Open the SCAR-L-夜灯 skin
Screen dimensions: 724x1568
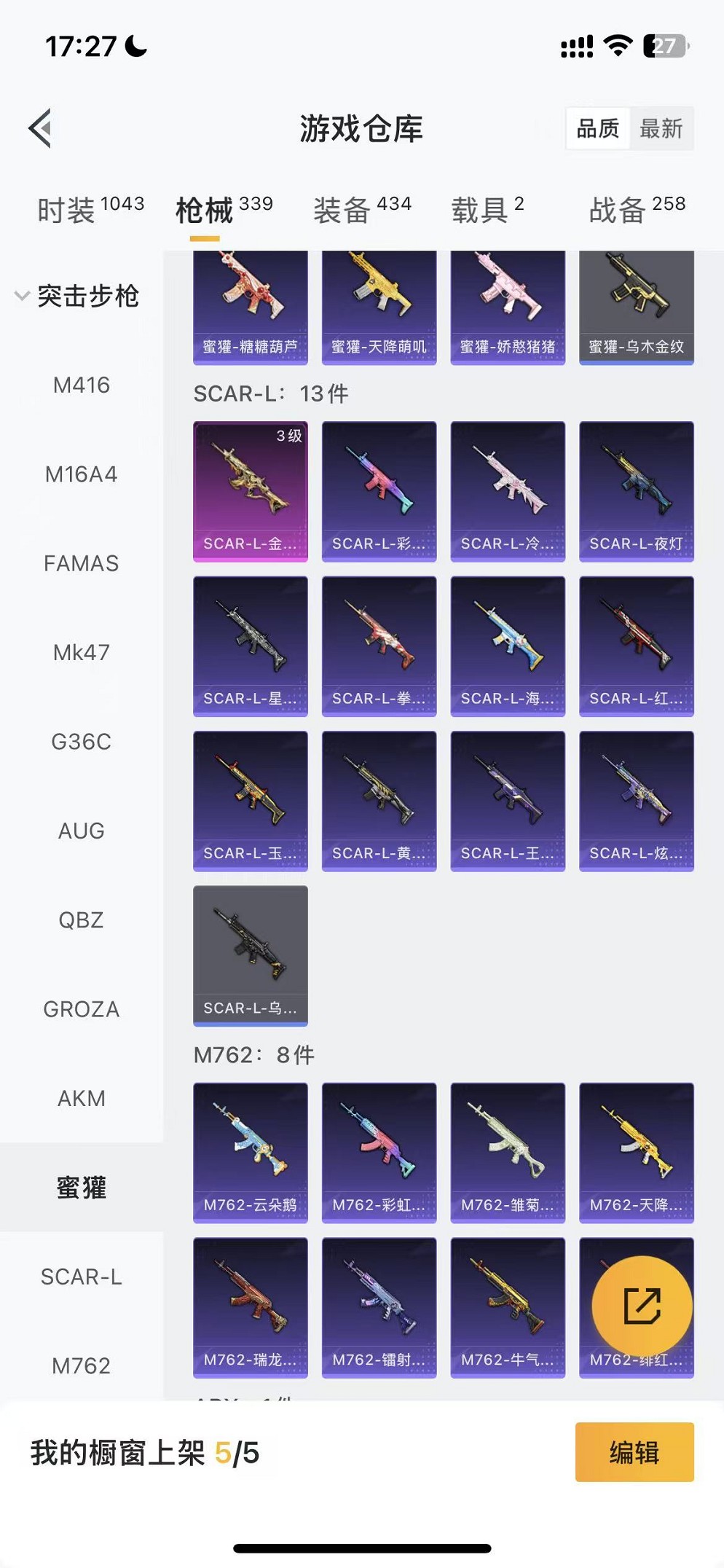click(636, 491)
